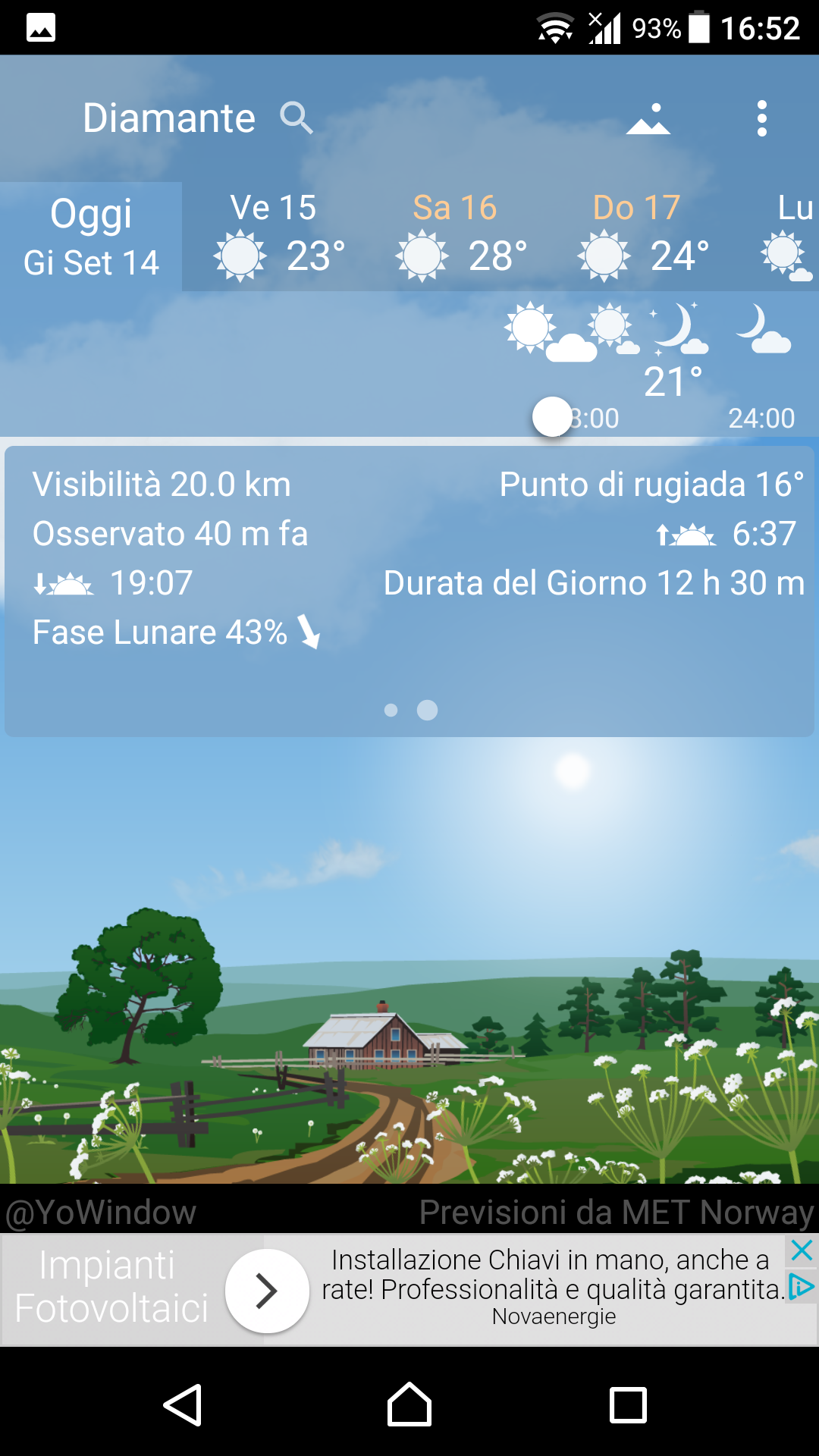
Task: Search for a location next to Diamante
Action: pyautogui.click(x=296, y=118)
